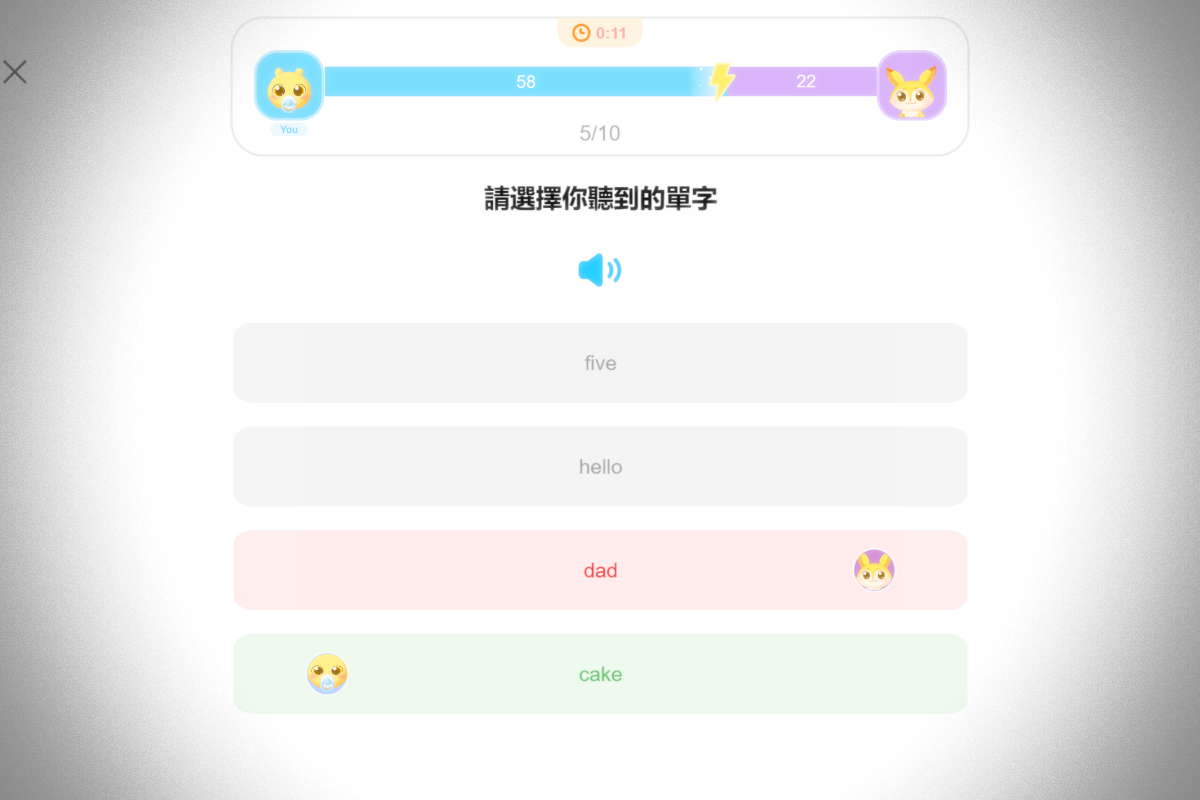Choose the answer 'hello'

click(600, 467)
